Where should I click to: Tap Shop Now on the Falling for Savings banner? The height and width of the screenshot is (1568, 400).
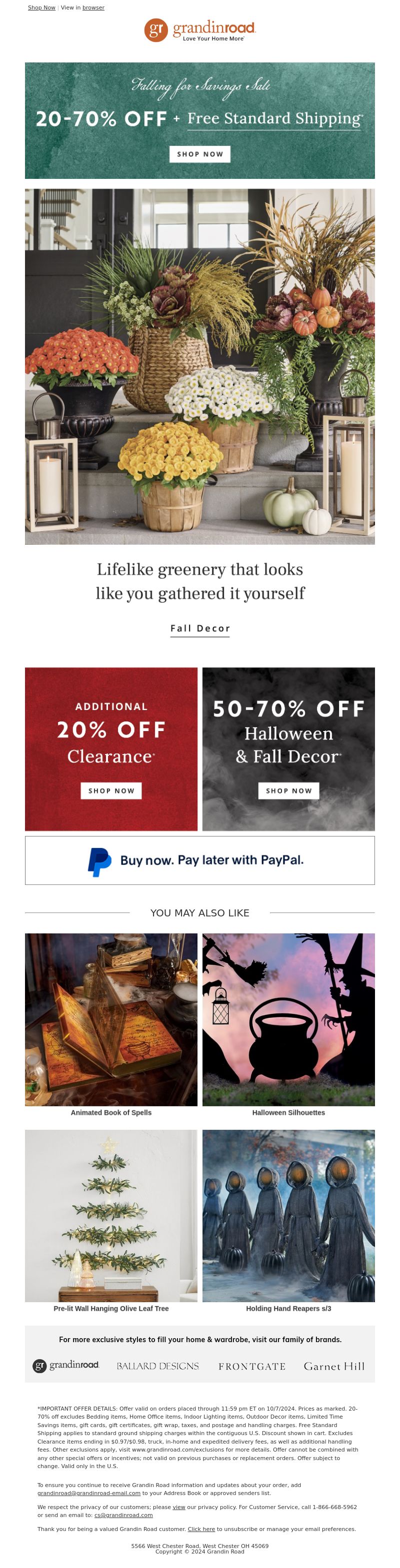coord(199,154)
